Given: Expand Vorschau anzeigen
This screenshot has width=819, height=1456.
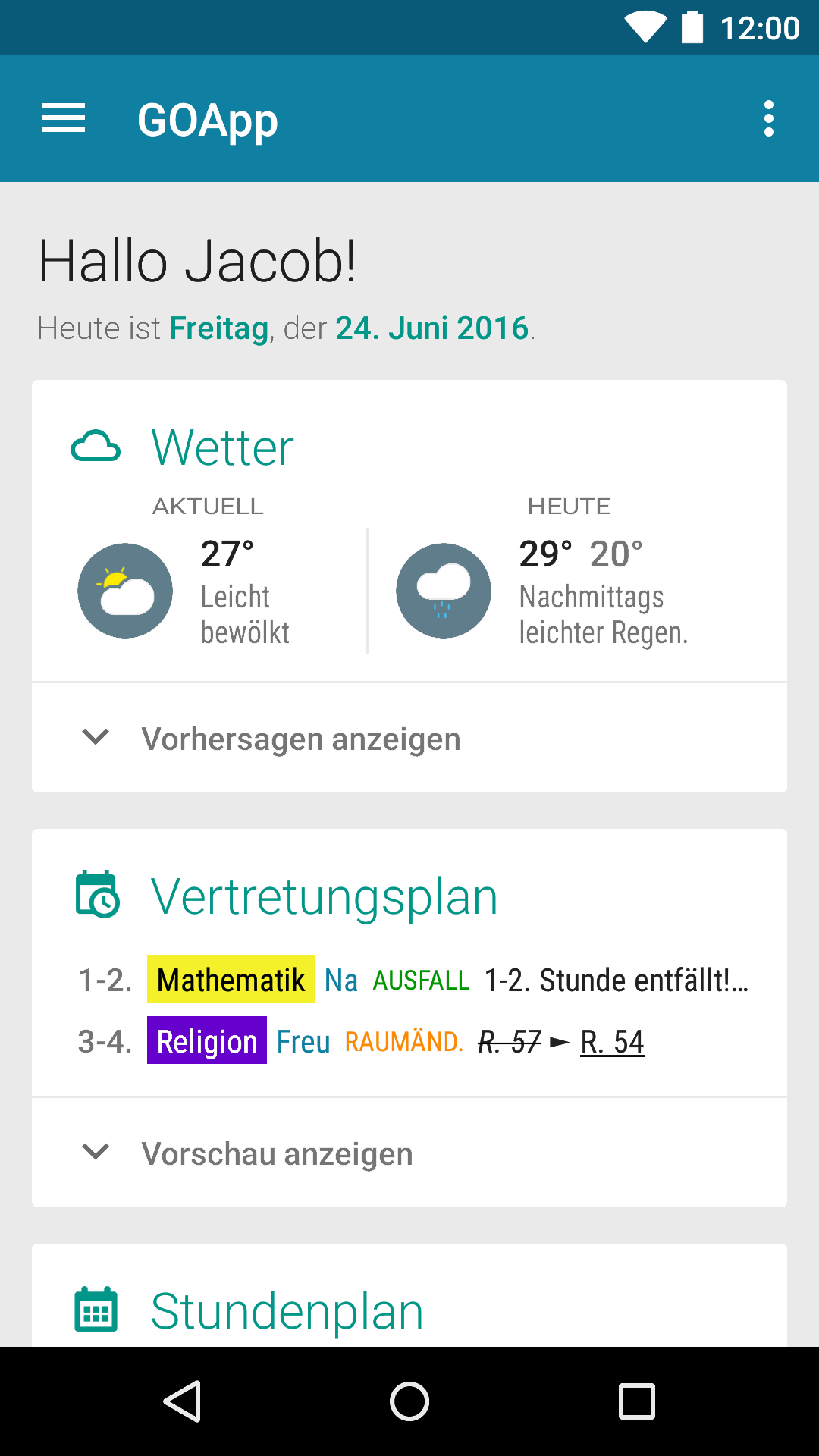Looking at the screenshot, I should tap(277, 1153).
